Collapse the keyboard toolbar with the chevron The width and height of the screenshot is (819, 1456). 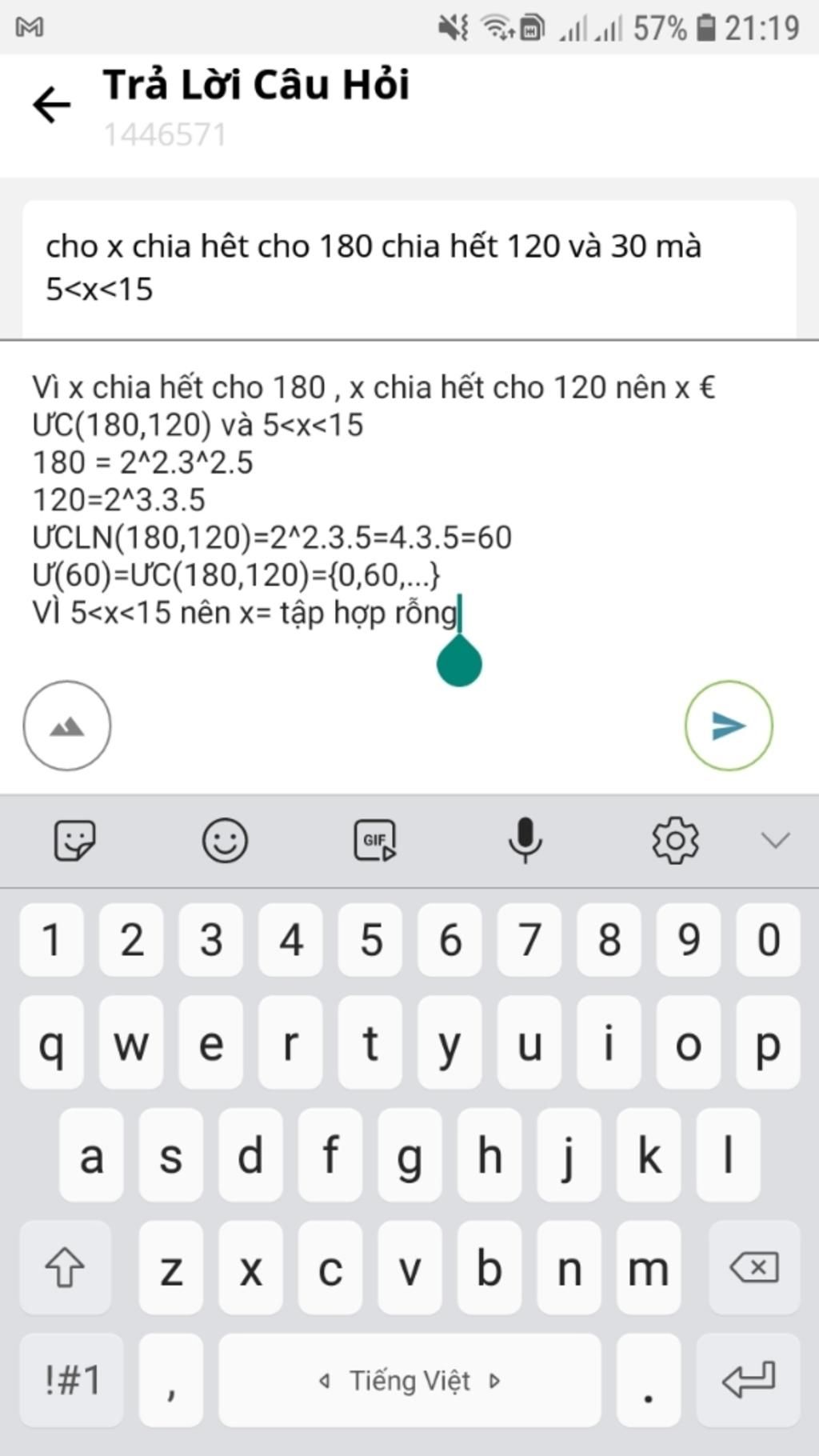775,840
